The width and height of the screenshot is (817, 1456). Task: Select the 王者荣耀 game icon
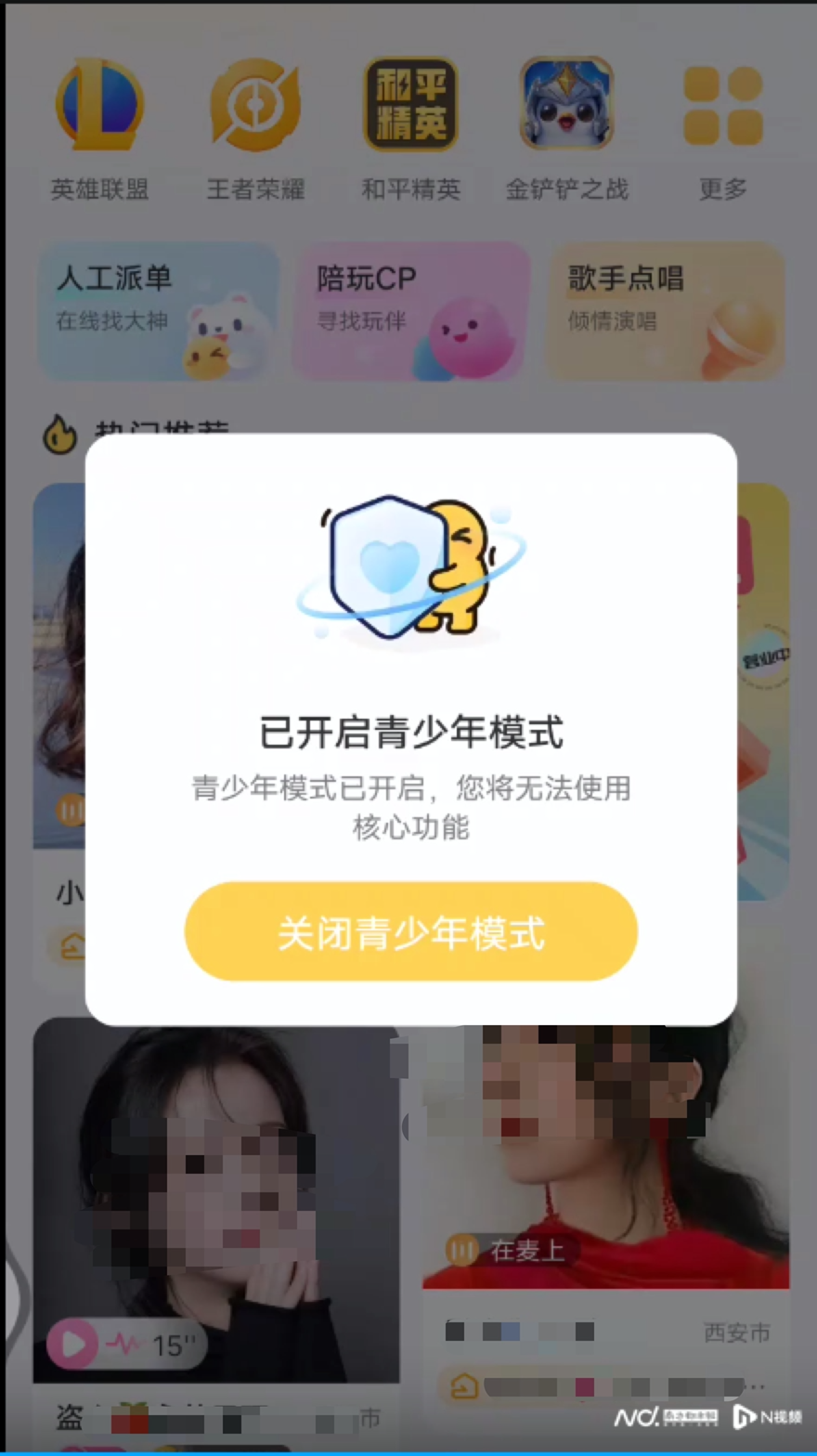pos(255,102)
